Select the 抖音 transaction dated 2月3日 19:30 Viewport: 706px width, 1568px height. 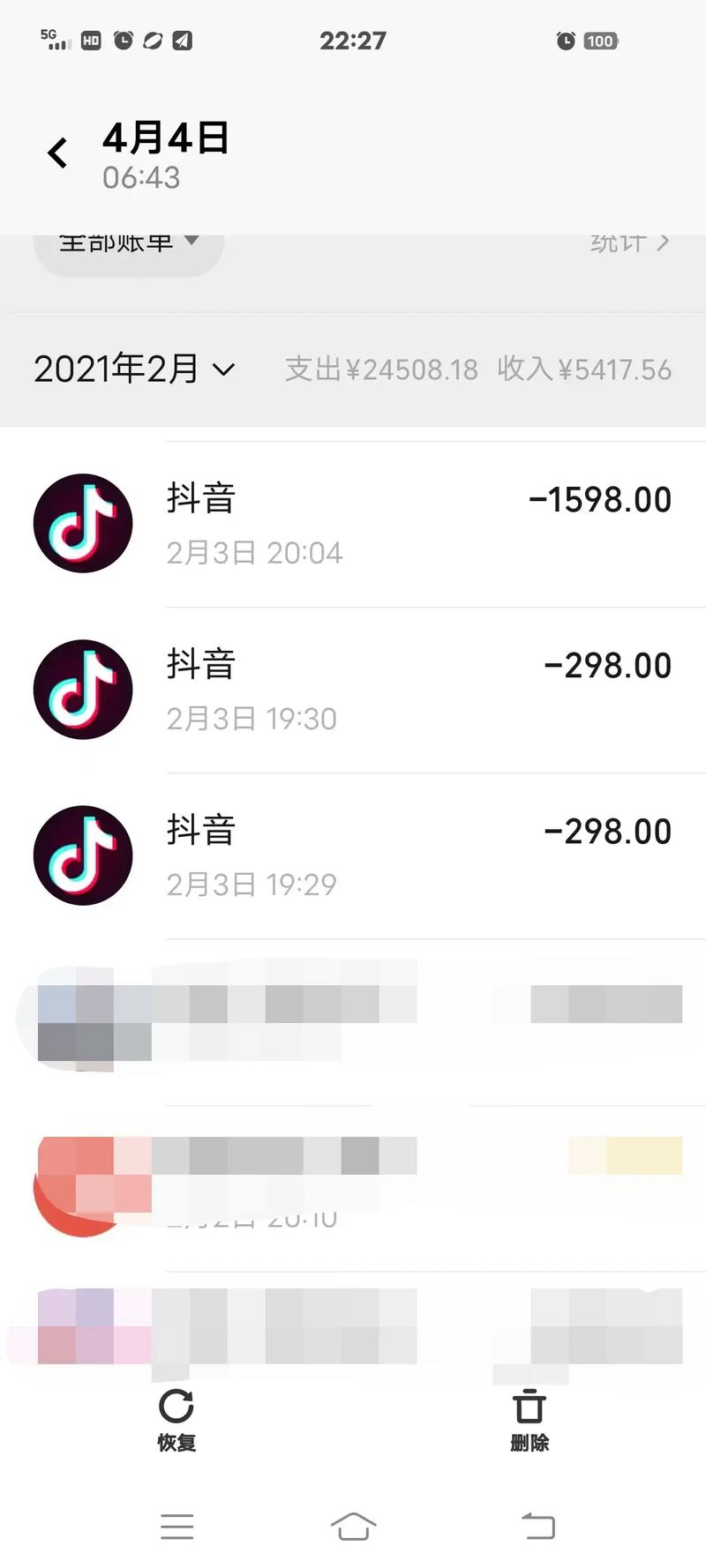pyautogui.click(x=353, y=690)
